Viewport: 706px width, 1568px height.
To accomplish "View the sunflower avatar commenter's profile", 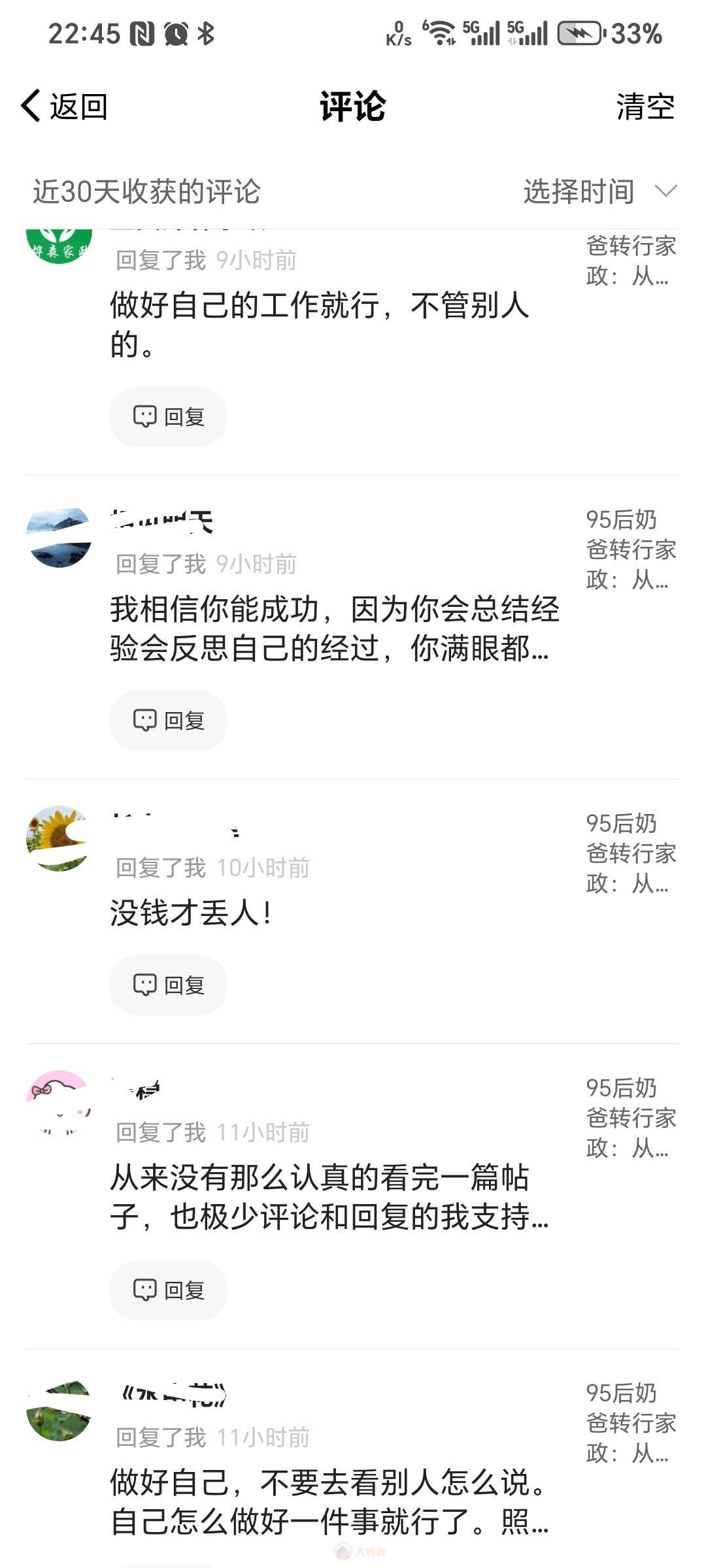I will (59, 838).
